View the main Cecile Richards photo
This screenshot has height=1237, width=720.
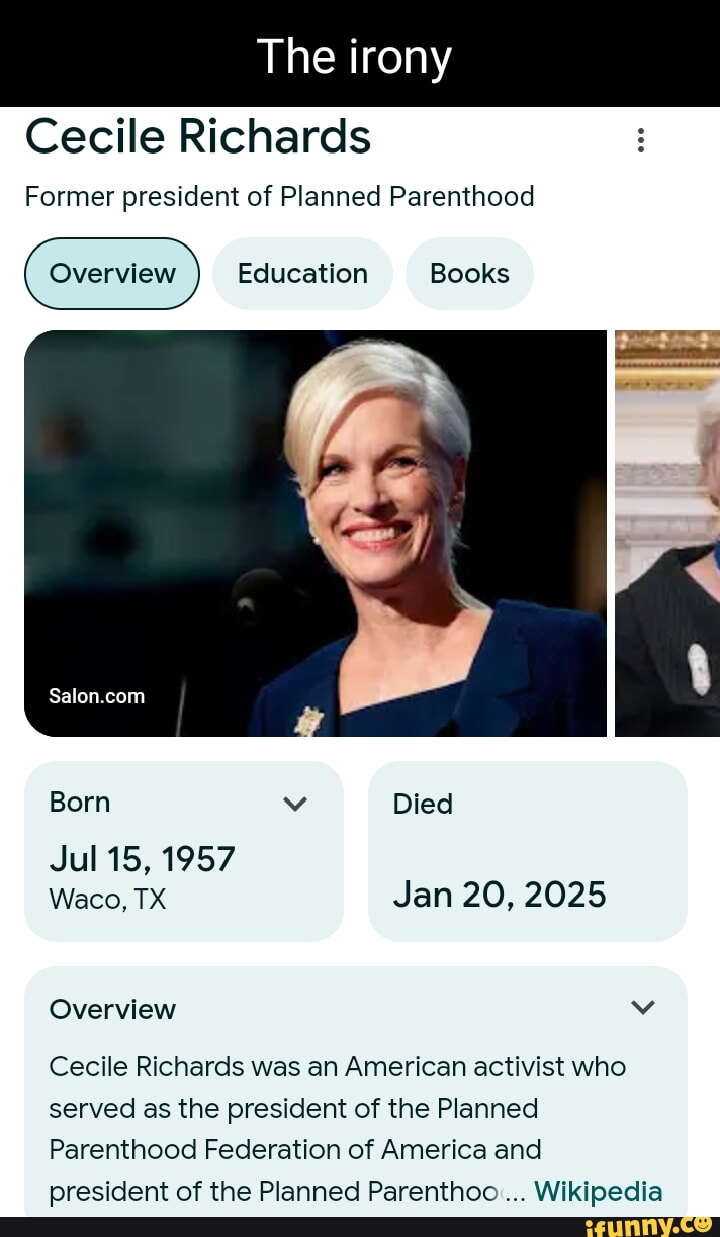[x=317, y=530]
